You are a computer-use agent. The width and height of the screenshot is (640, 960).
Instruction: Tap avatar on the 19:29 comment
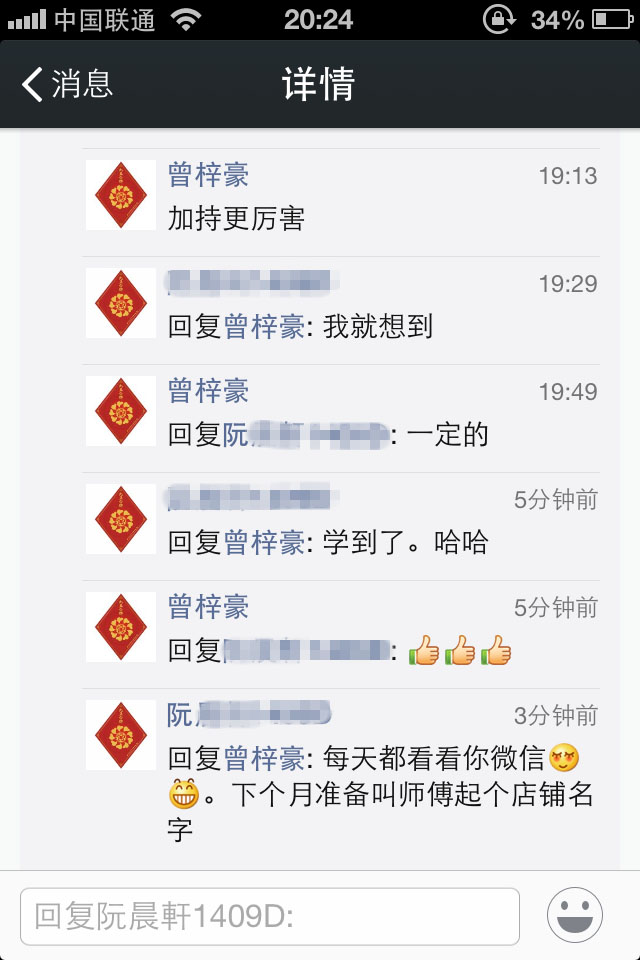coord(120,302)
